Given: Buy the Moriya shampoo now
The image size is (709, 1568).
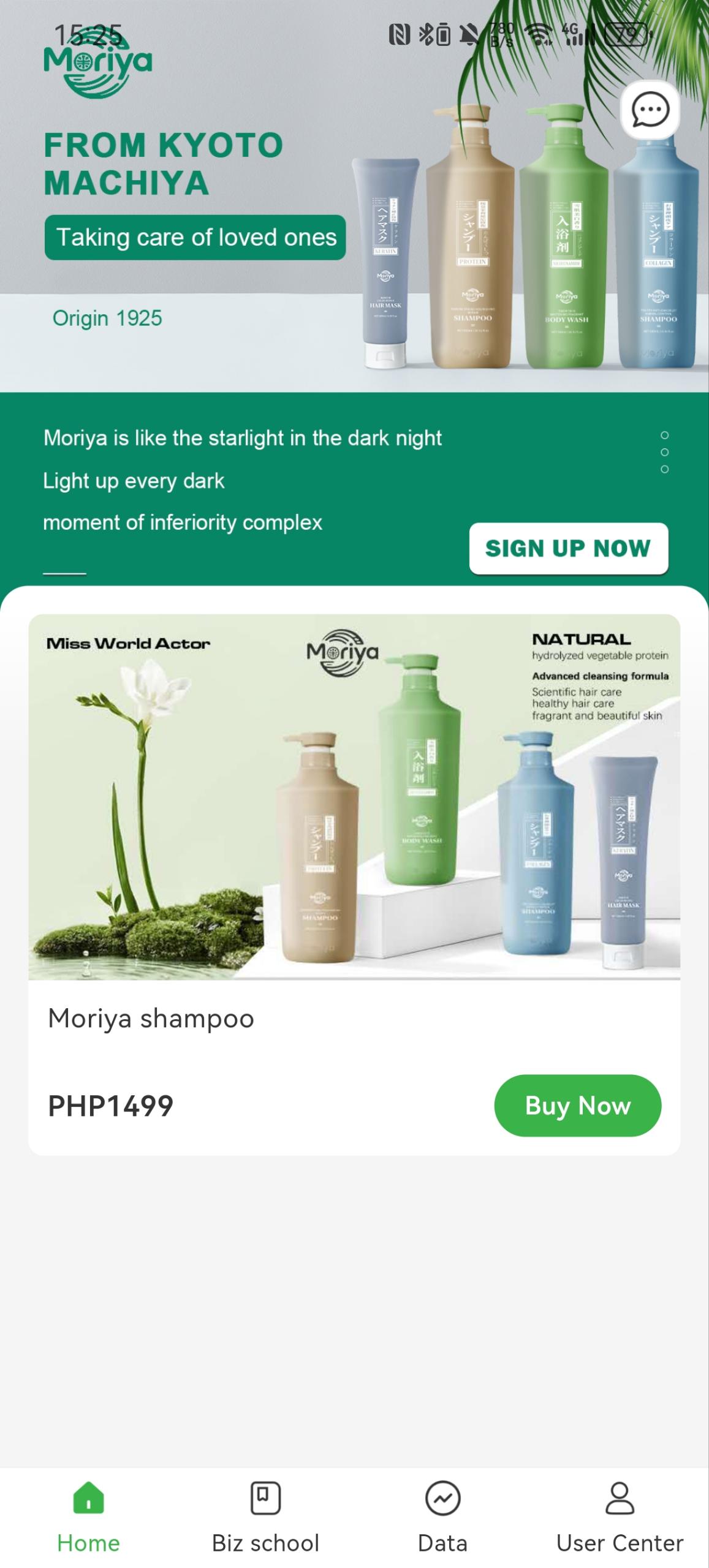Looking at the screenshot, I should tap(577, 1106).
